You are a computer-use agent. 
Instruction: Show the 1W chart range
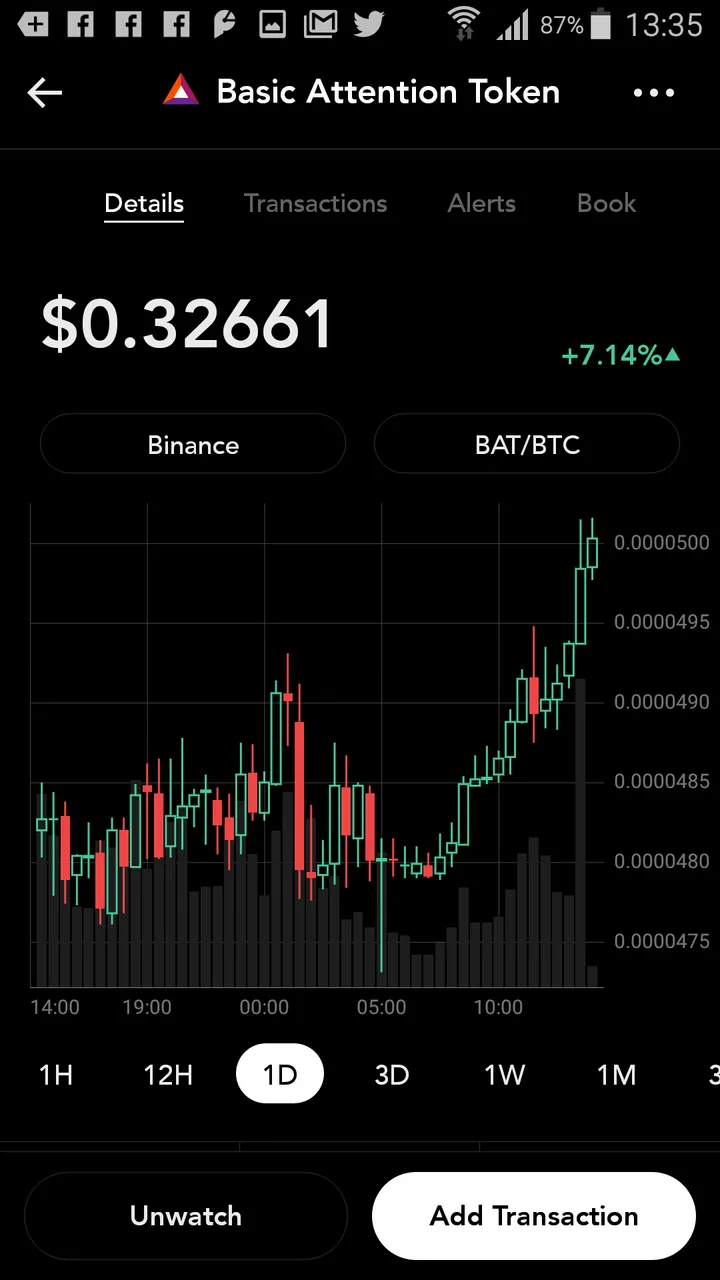click(504, 1075)
